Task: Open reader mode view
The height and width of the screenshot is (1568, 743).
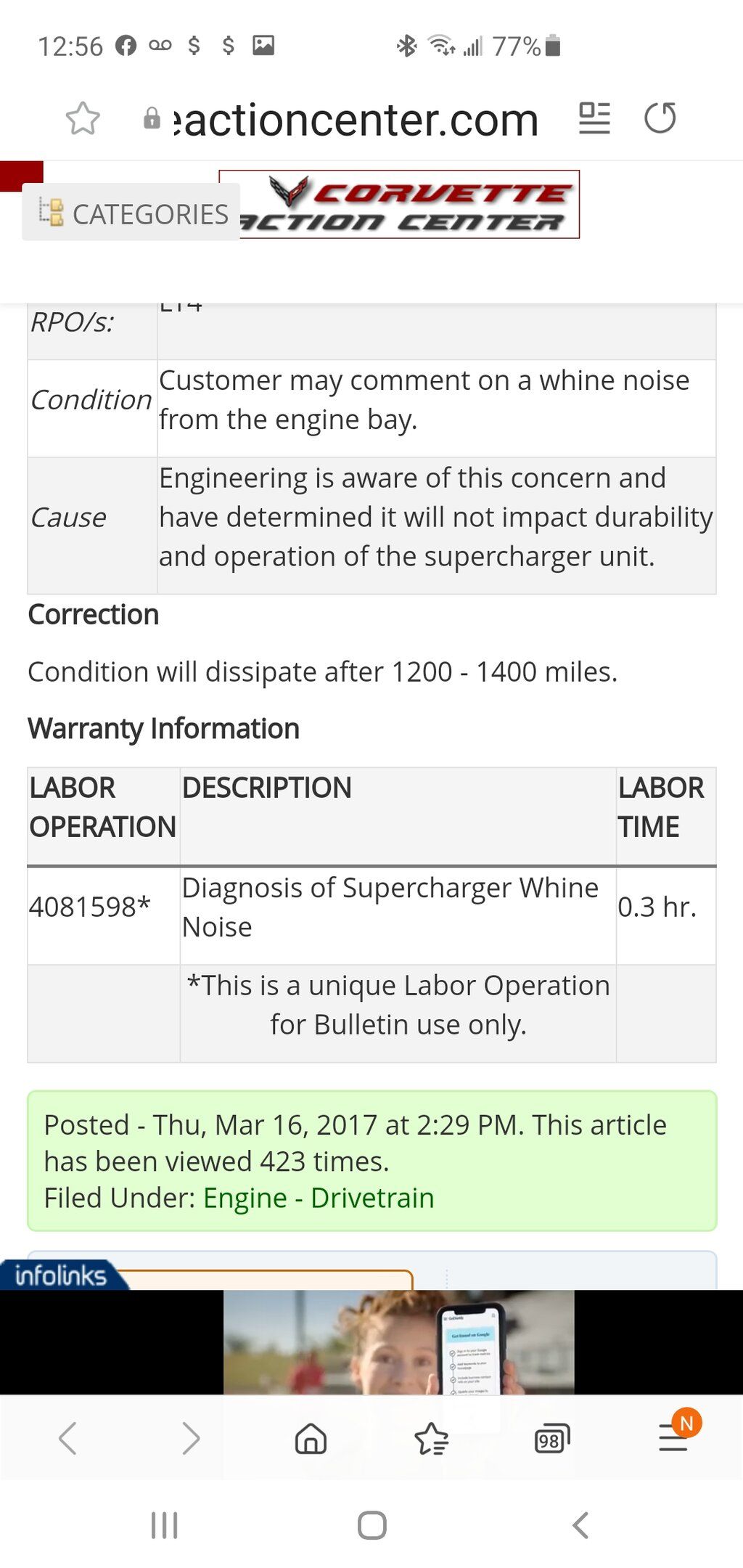Action: tap(594, 118)
